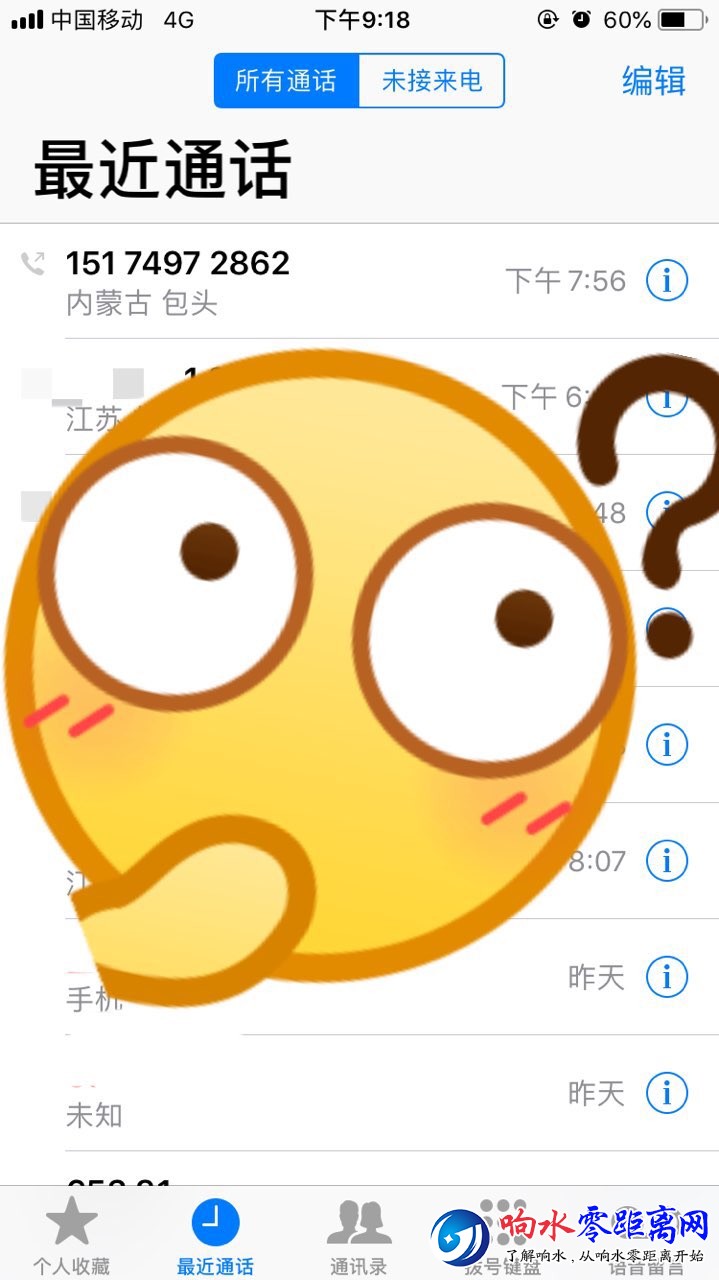719x1280 pixels.
Task: Open the 通讯录 contacts tab
Action: (x=358, y=1236)
